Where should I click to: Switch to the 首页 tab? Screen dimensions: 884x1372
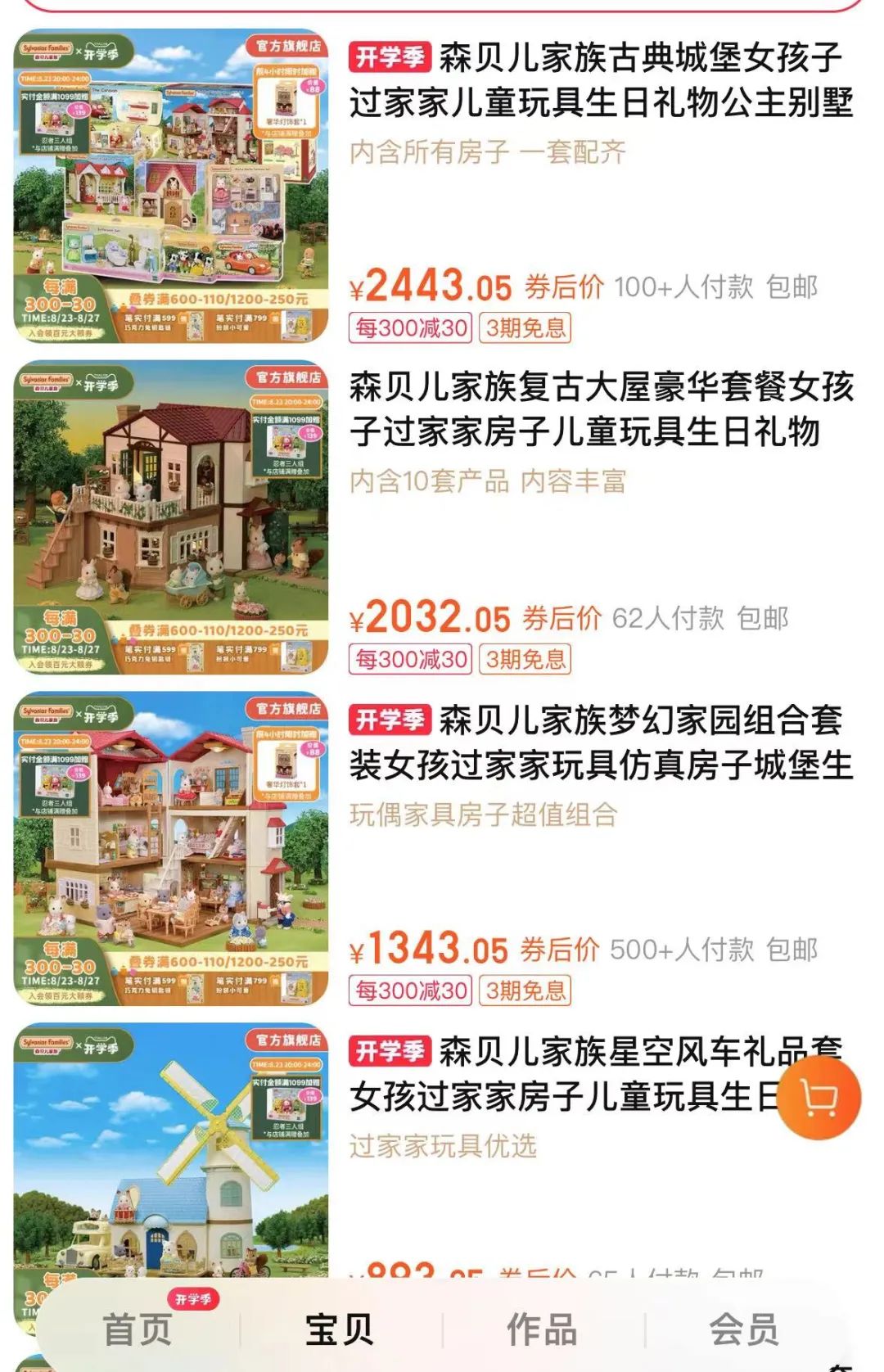(x=138, y=1328)
